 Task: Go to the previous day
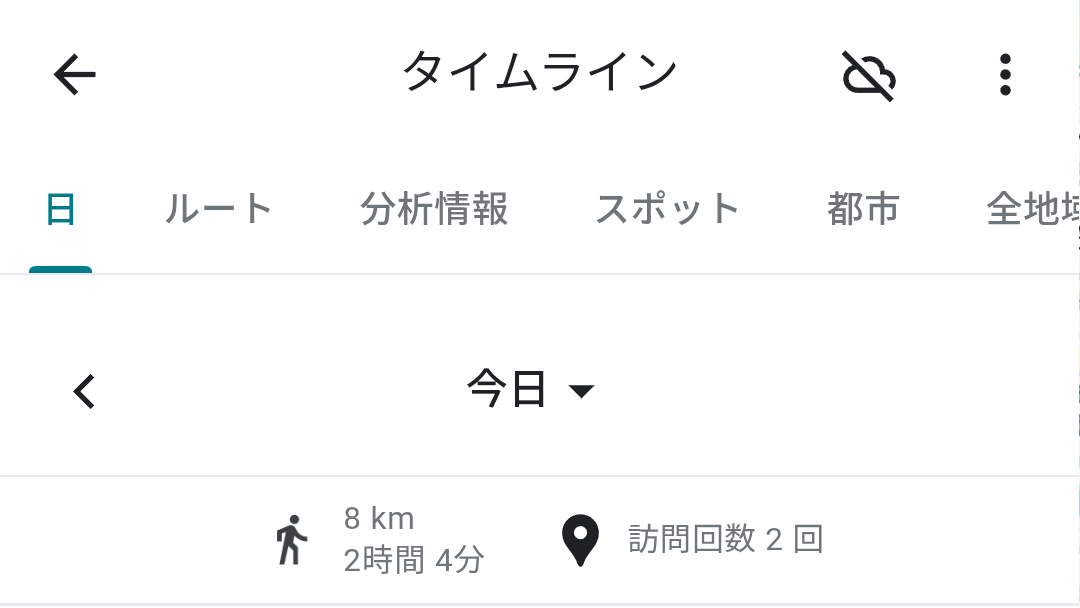point(85,391)
